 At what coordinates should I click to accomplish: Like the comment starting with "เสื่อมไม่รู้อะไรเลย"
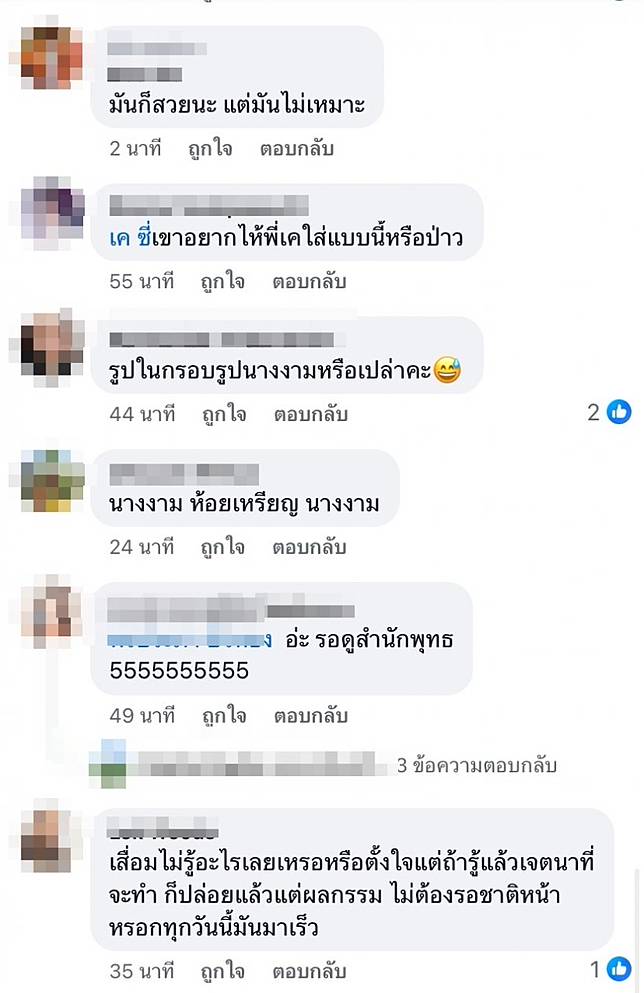pos(222,970)
